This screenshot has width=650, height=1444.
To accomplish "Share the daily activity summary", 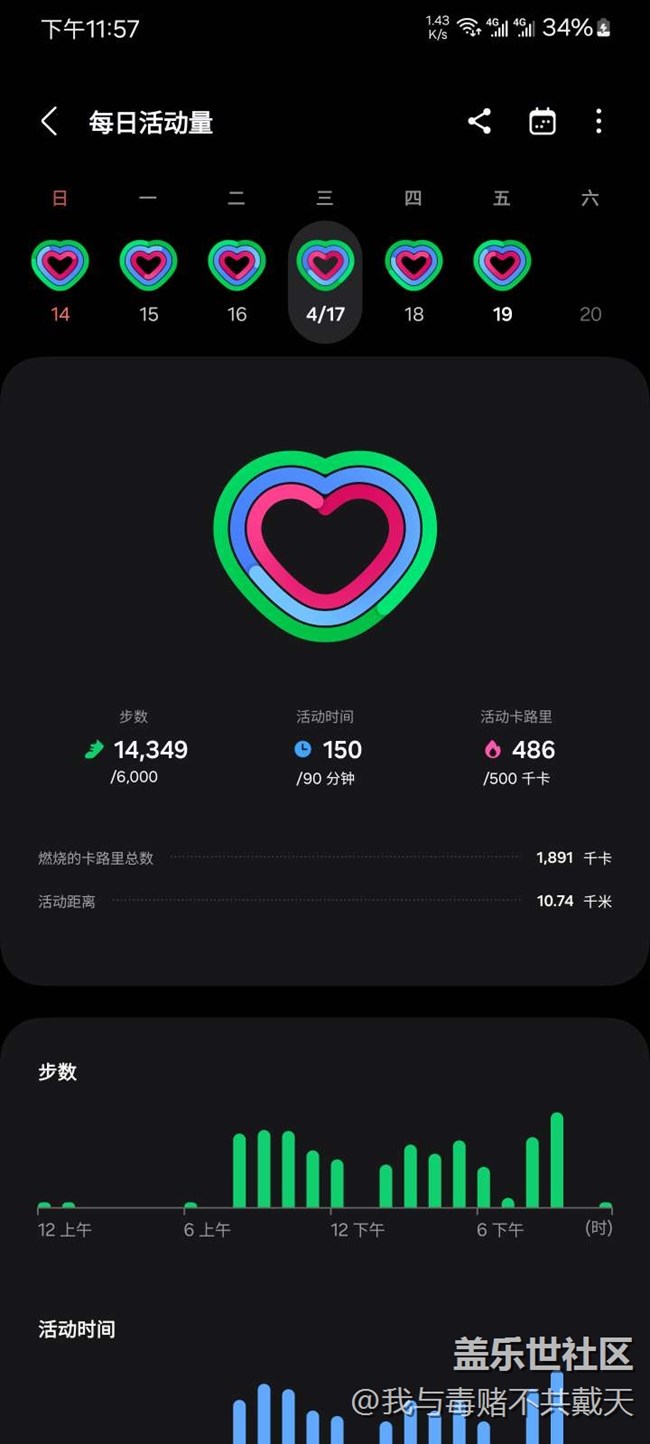I will [479, 122].
